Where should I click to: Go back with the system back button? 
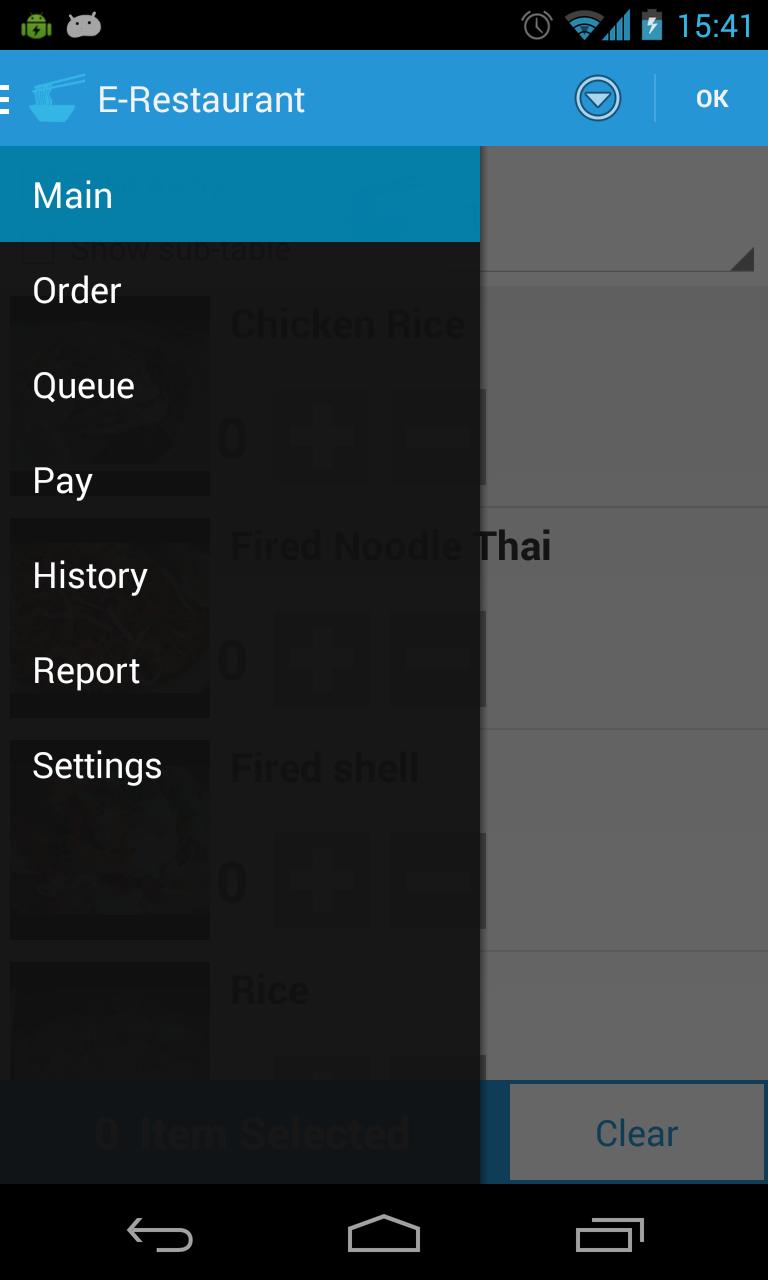[160, 1235]
